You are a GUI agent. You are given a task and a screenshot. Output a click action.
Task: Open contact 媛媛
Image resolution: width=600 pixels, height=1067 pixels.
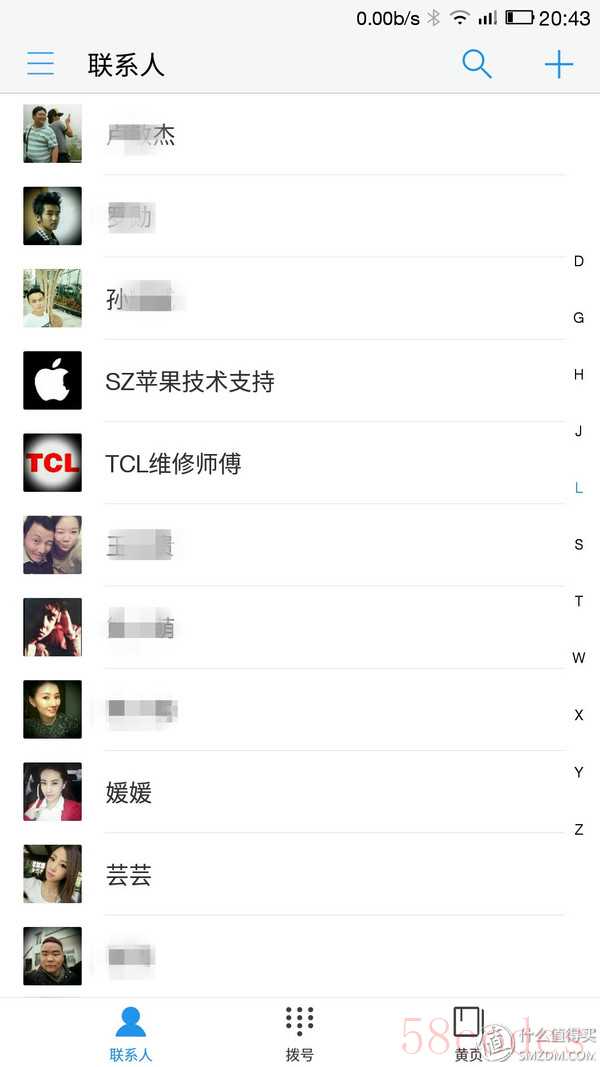(129, 793)
